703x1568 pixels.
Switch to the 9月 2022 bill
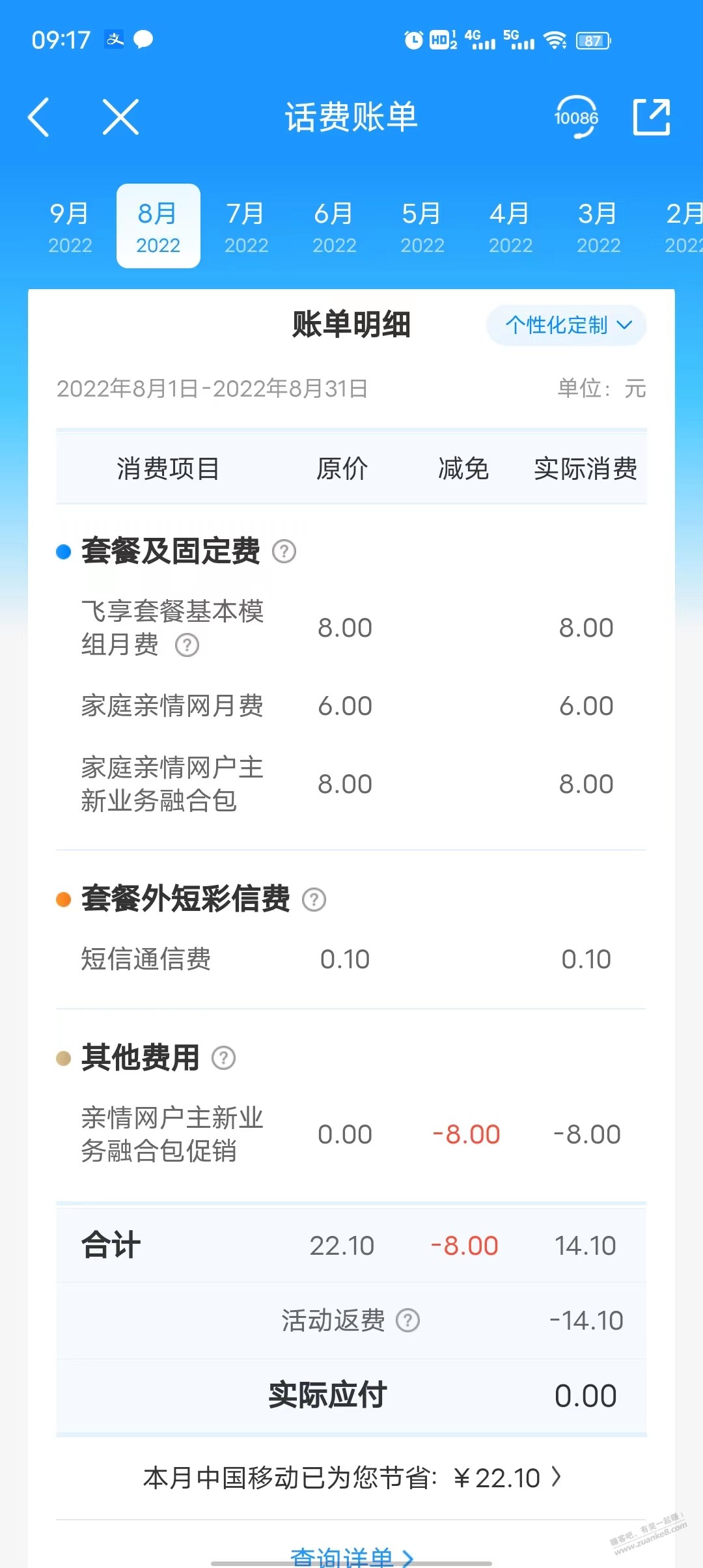70,226
